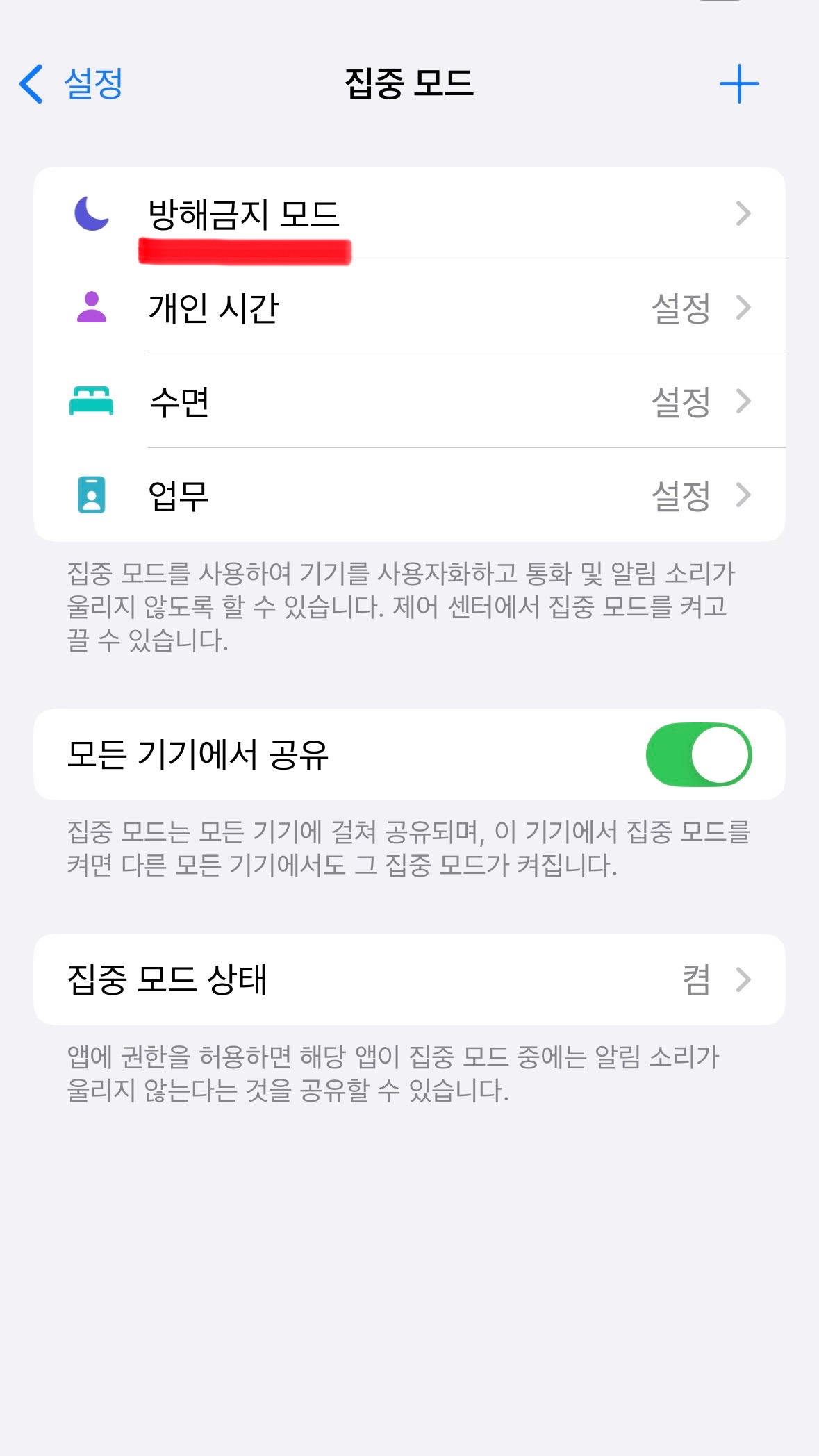Image resolution: width=819 pixels, height=1456 pixels.
Task: Open the 집중 모드 screen title area
Action: tap(409, 81)
